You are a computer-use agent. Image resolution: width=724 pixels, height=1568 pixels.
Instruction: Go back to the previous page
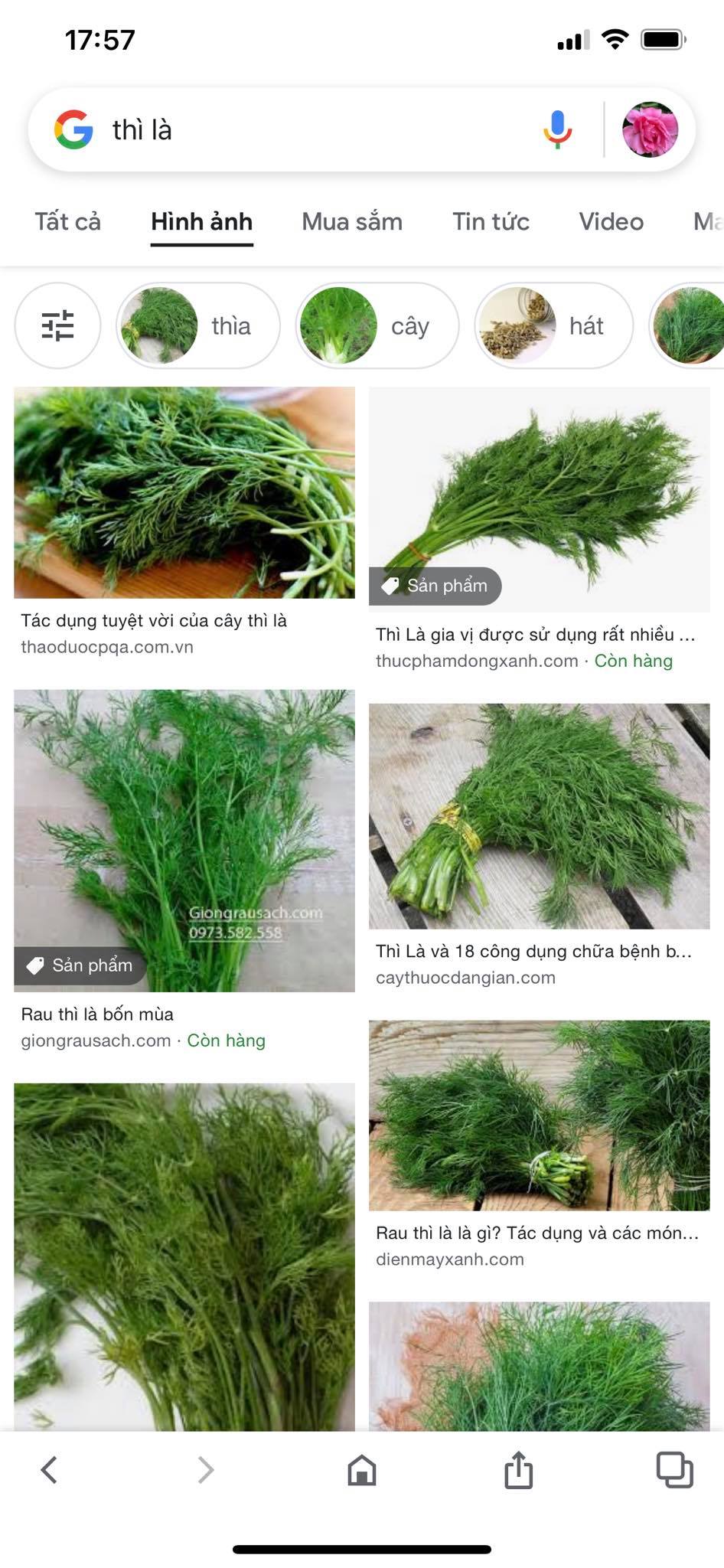(50, 1469)
